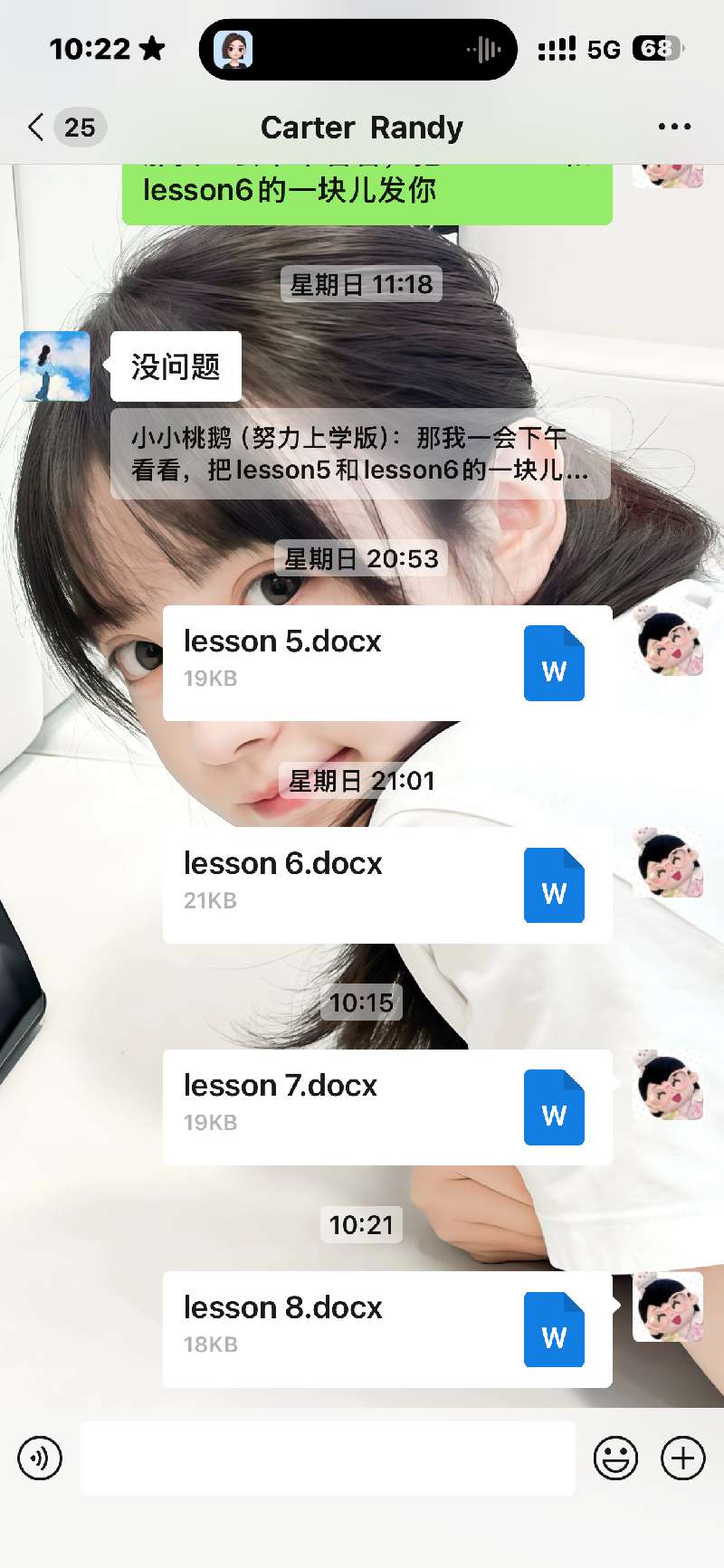Open the lesson 7.docx file

(x=387, y=1107)
